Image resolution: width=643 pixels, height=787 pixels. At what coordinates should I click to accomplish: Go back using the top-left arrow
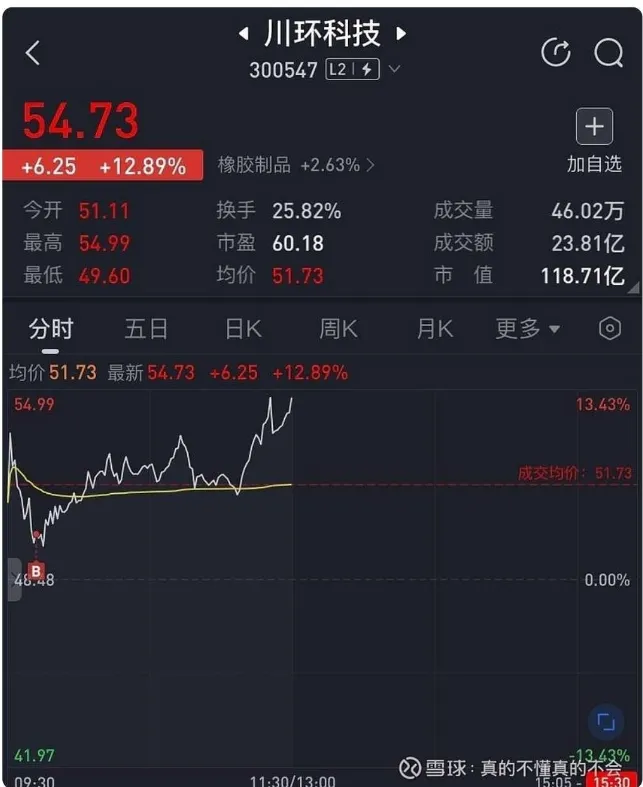[33, 53]
